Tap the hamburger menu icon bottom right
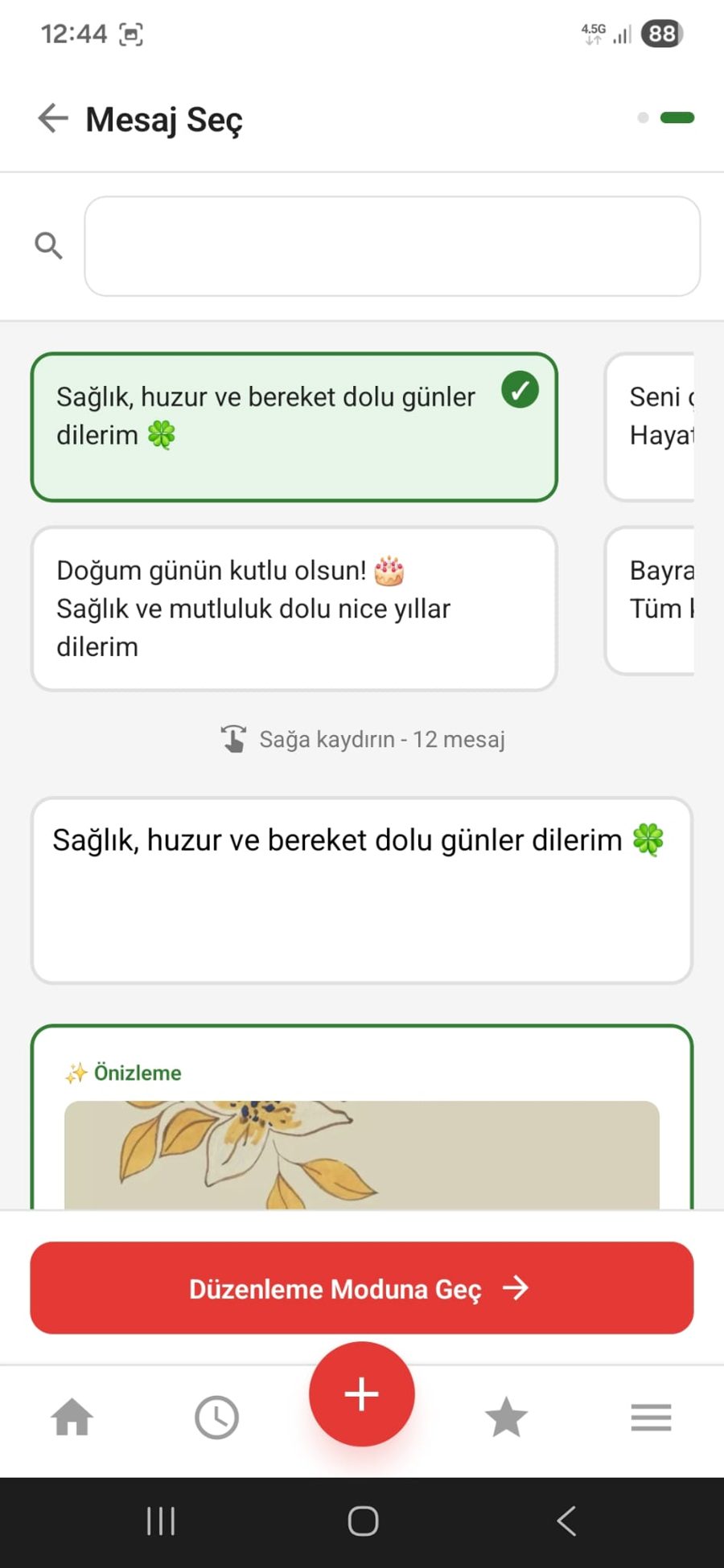This screenshot has height=1568, width=724. tap(651, 1418)
